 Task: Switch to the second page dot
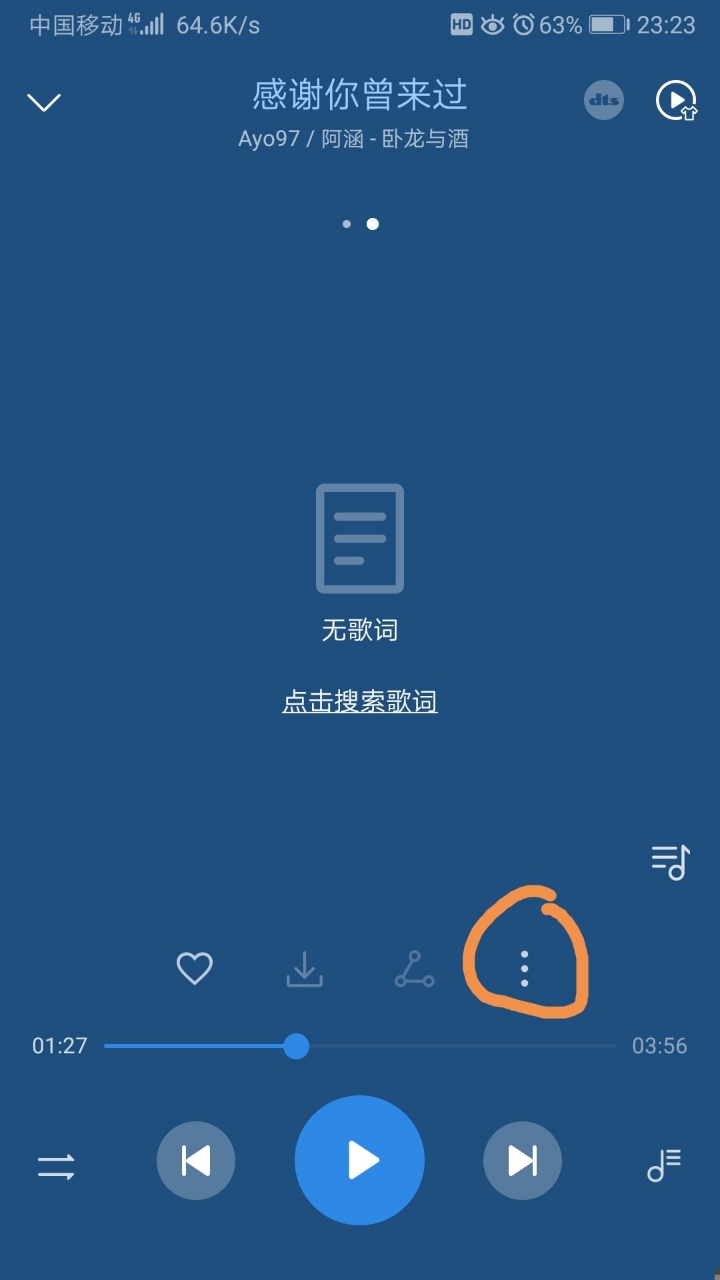click(x=371, y=223)
